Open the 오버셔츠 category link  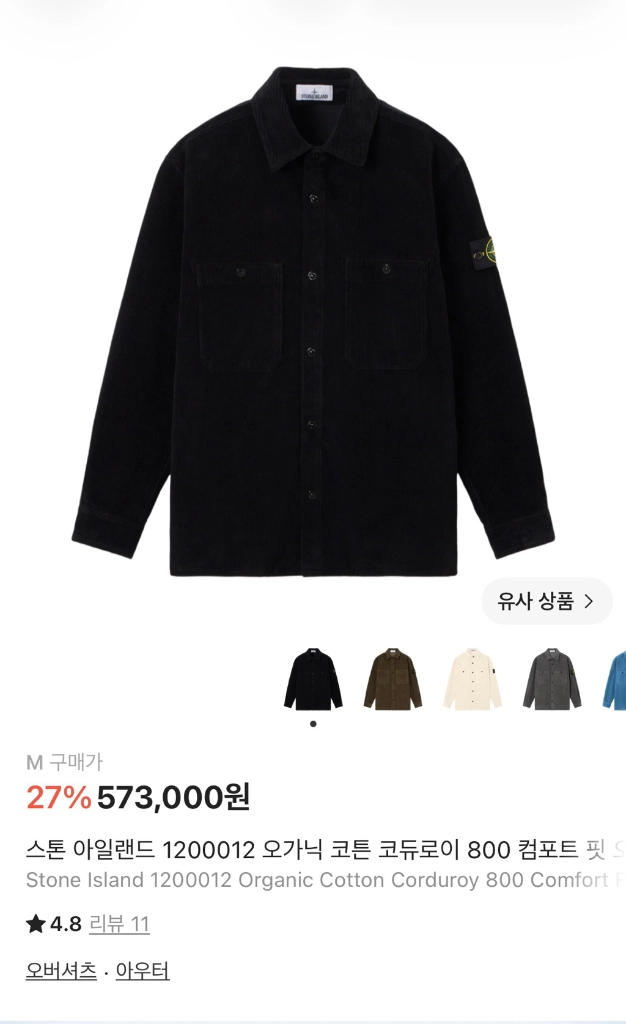tap(61, 971)
